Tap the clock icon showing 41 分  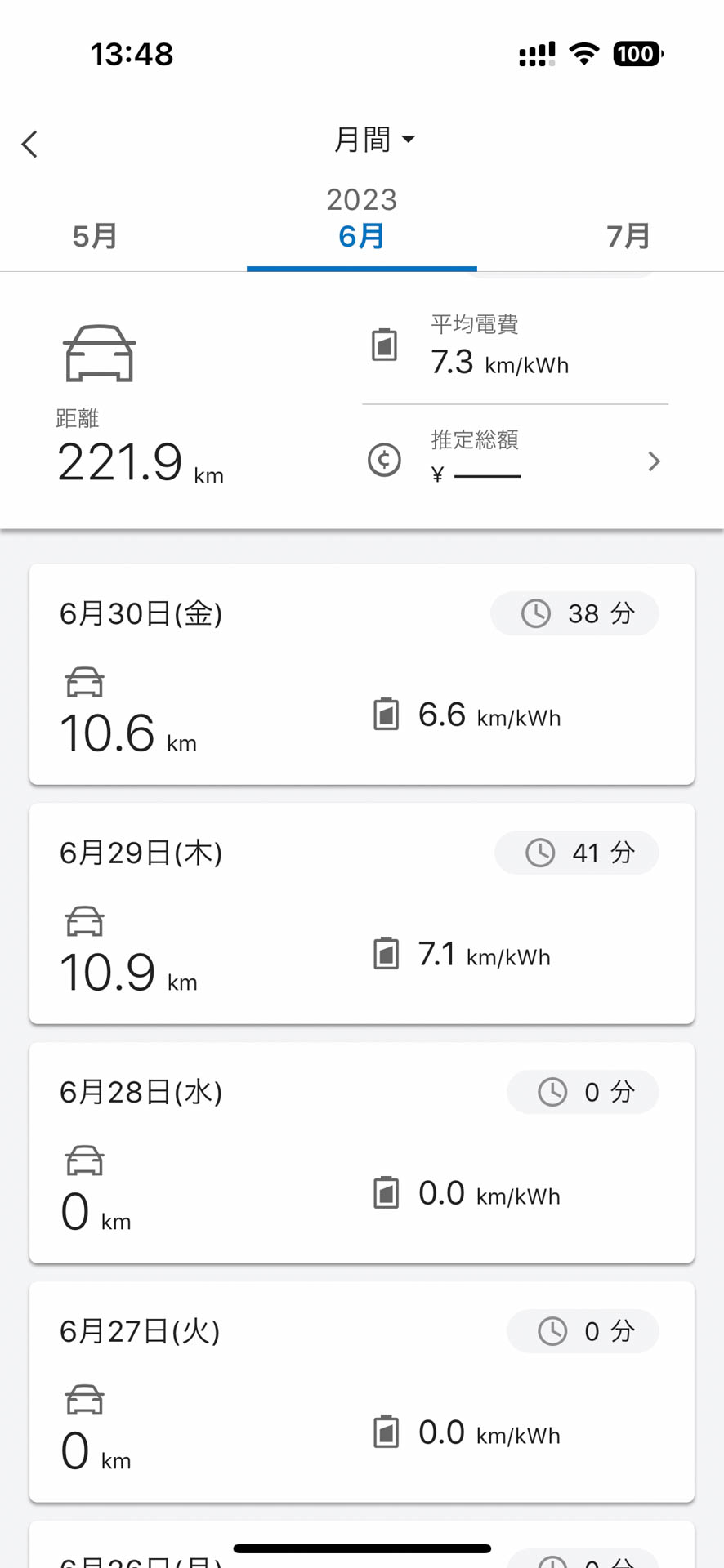tap(541, 853)
